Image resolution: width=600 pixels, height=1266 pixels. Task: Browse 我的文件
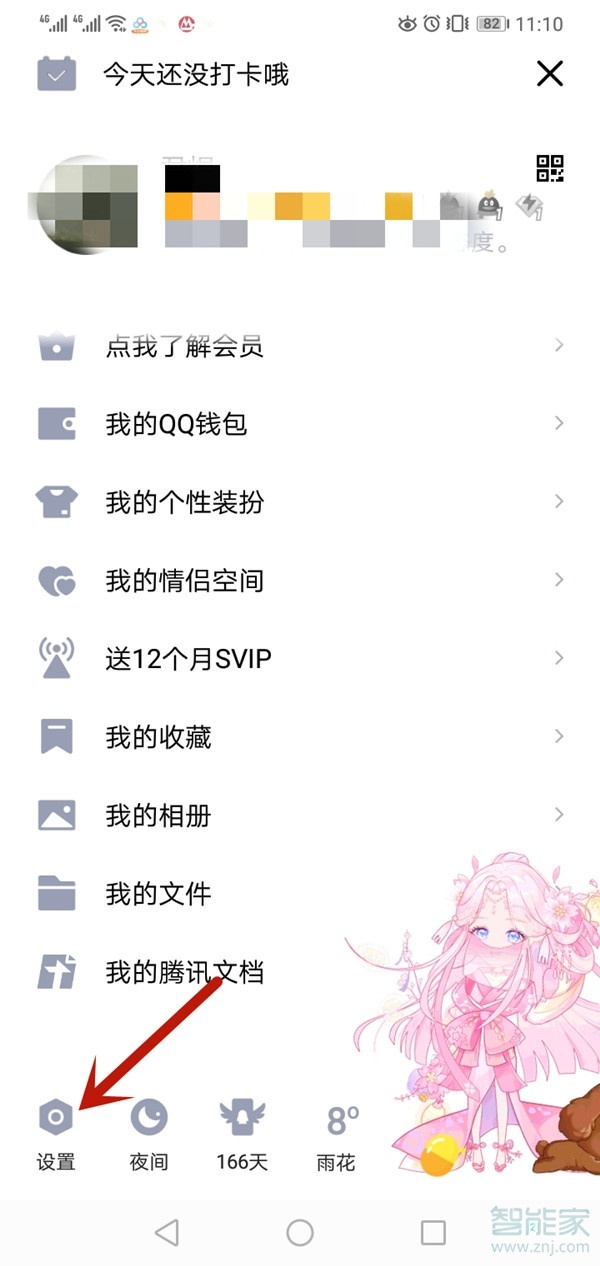(158, 893)
